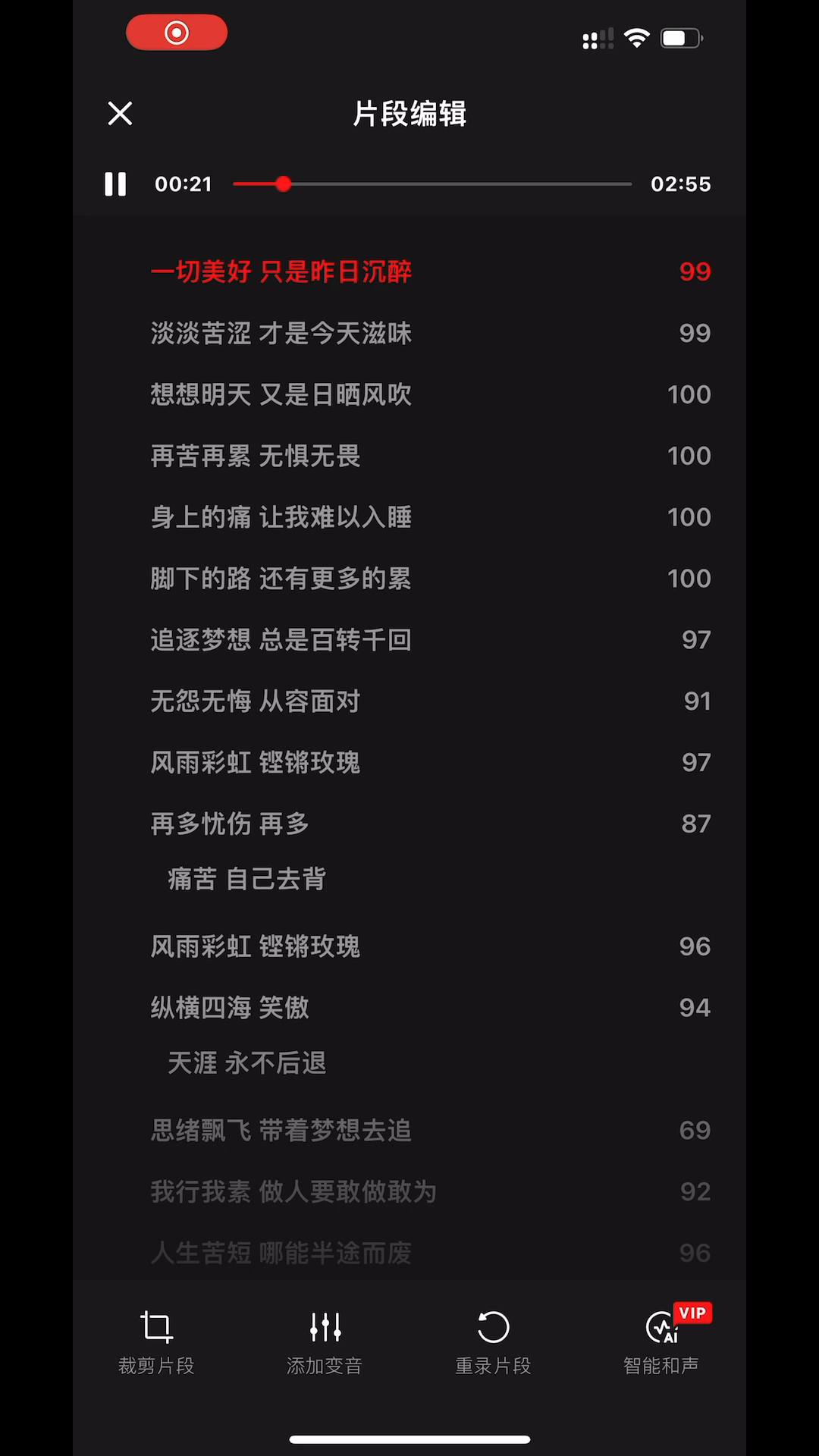This screenshot has height=1456, width=819.
Task: Select highlighted lyric 一切美好 只是昨日沉醉
Action: 281,271
